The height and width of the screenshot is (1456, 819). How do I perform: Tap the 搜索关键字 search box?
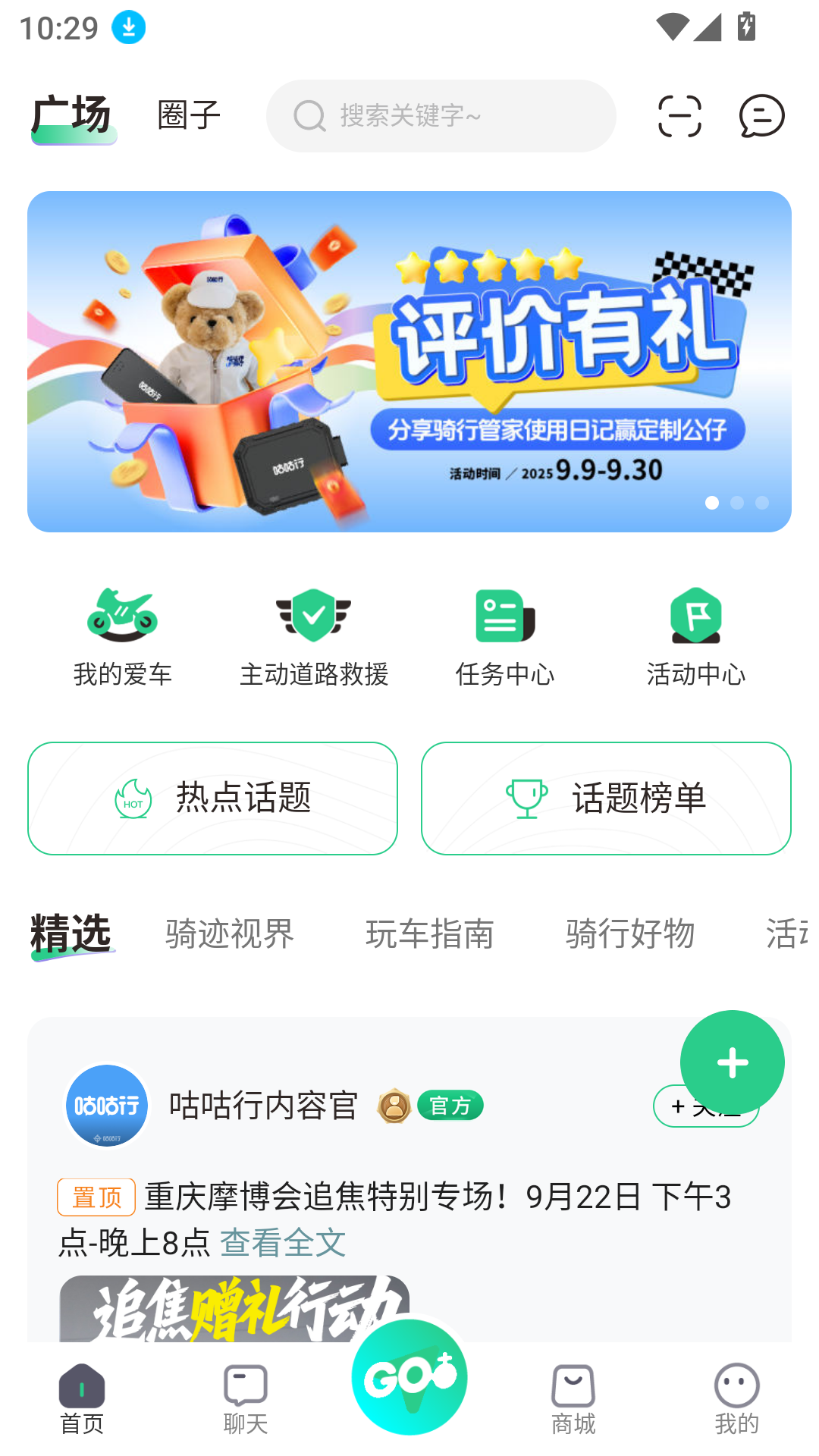click(x=441, y=116)
